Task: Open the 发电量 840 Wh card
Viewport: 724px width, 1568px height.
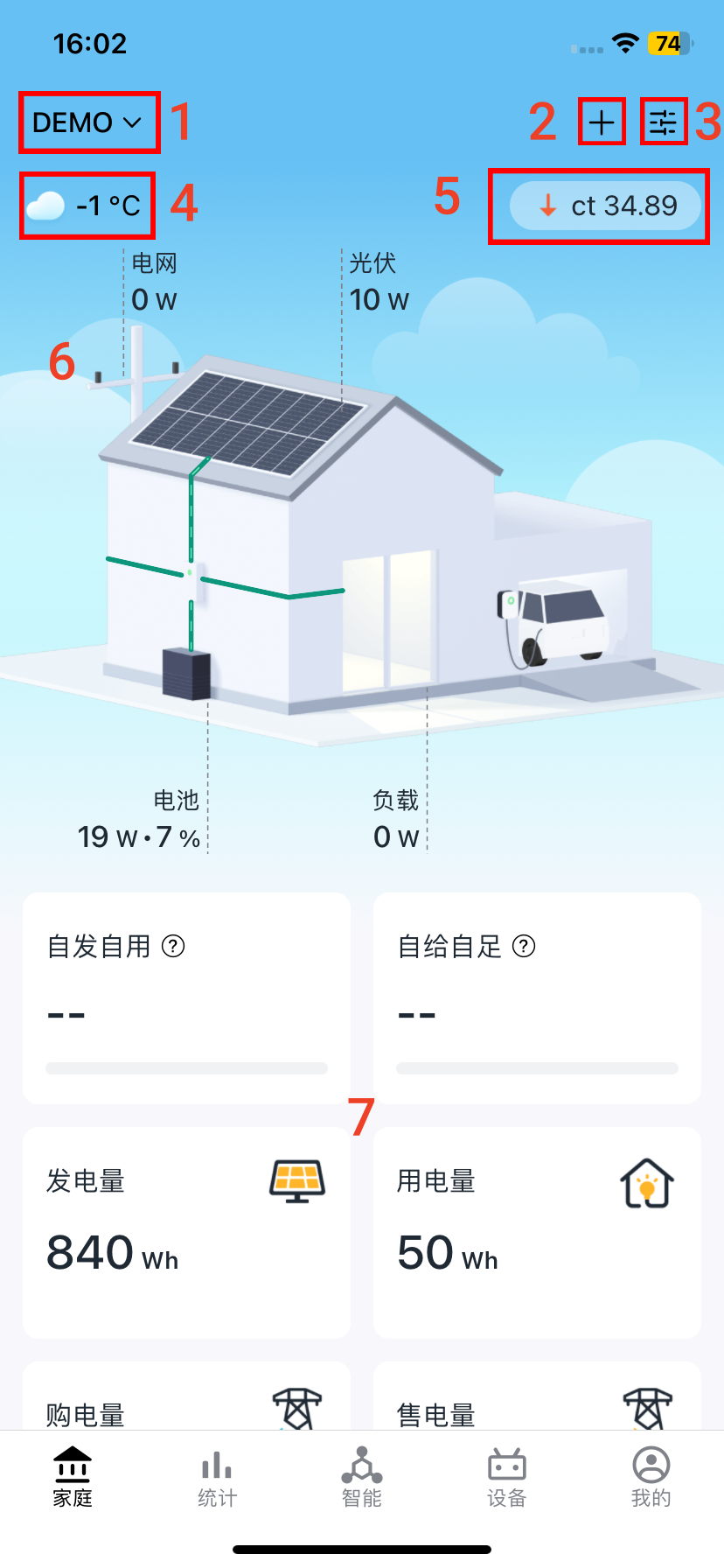Action: 186,1232
